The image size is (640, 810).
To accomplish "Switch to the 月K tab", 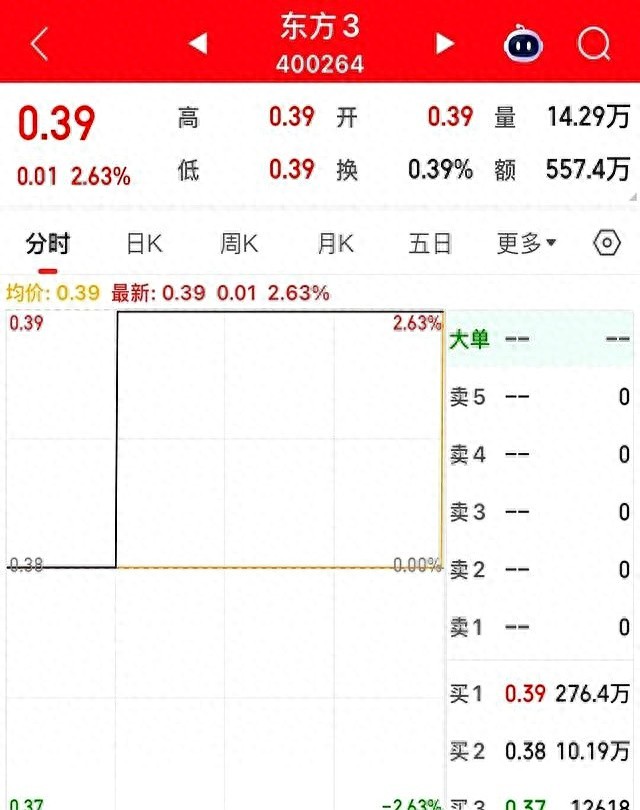I will tap(335, 243).
